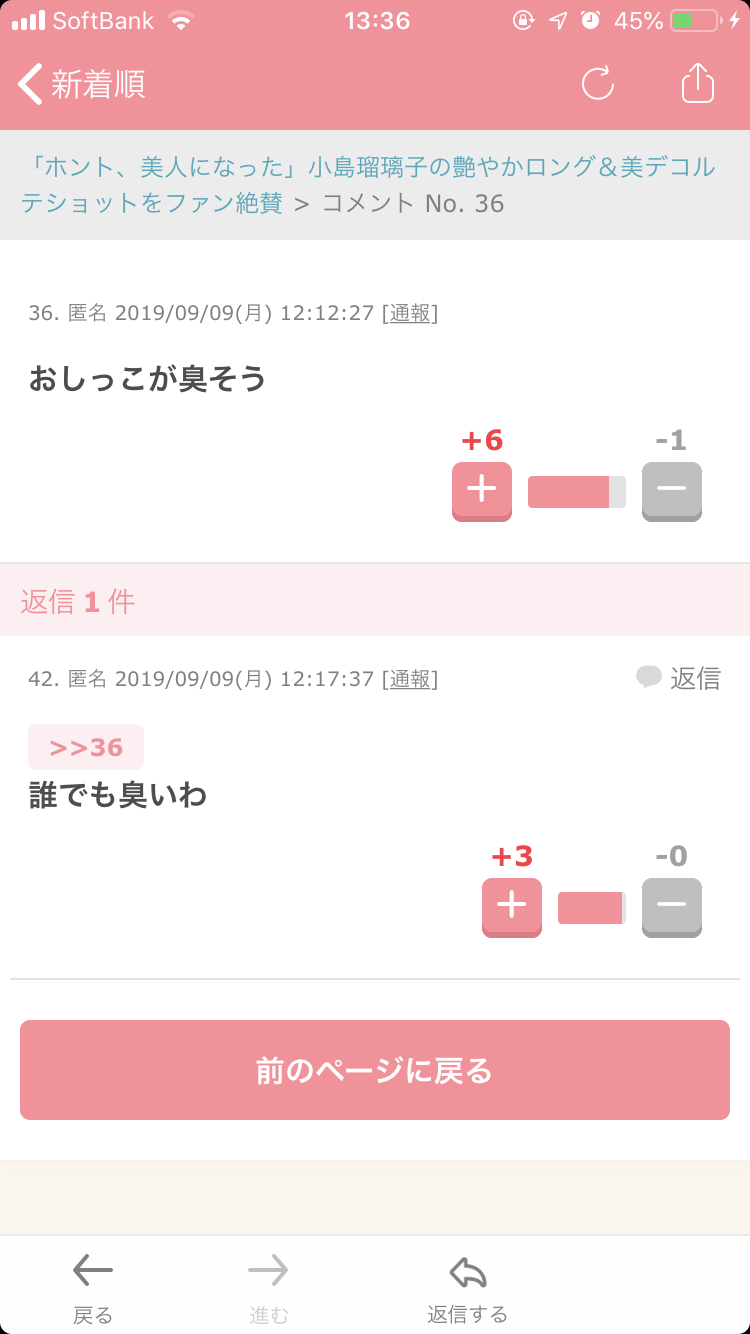Report comment 42 via 通報
Image resolution: width=750 pixels, height=1334 pixels.
coord(410,679)
